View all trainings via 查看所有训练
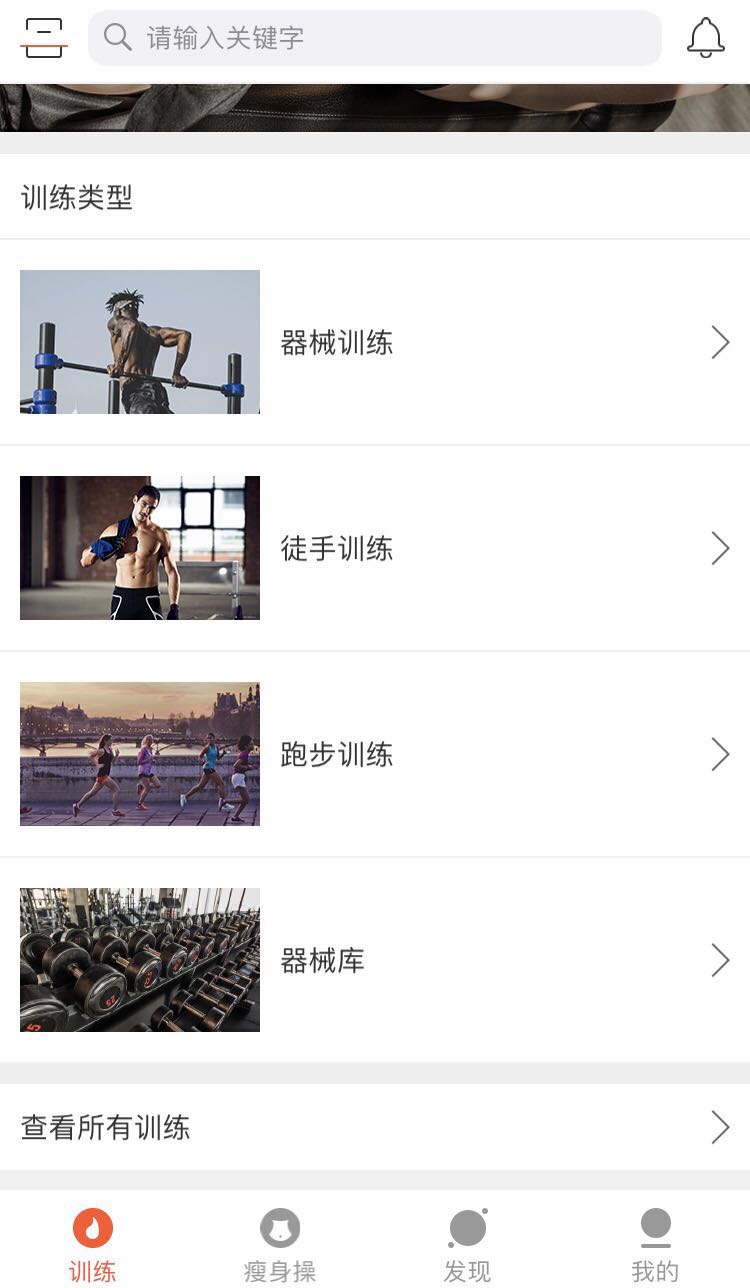750x1288 pixels. (375, 1127)
